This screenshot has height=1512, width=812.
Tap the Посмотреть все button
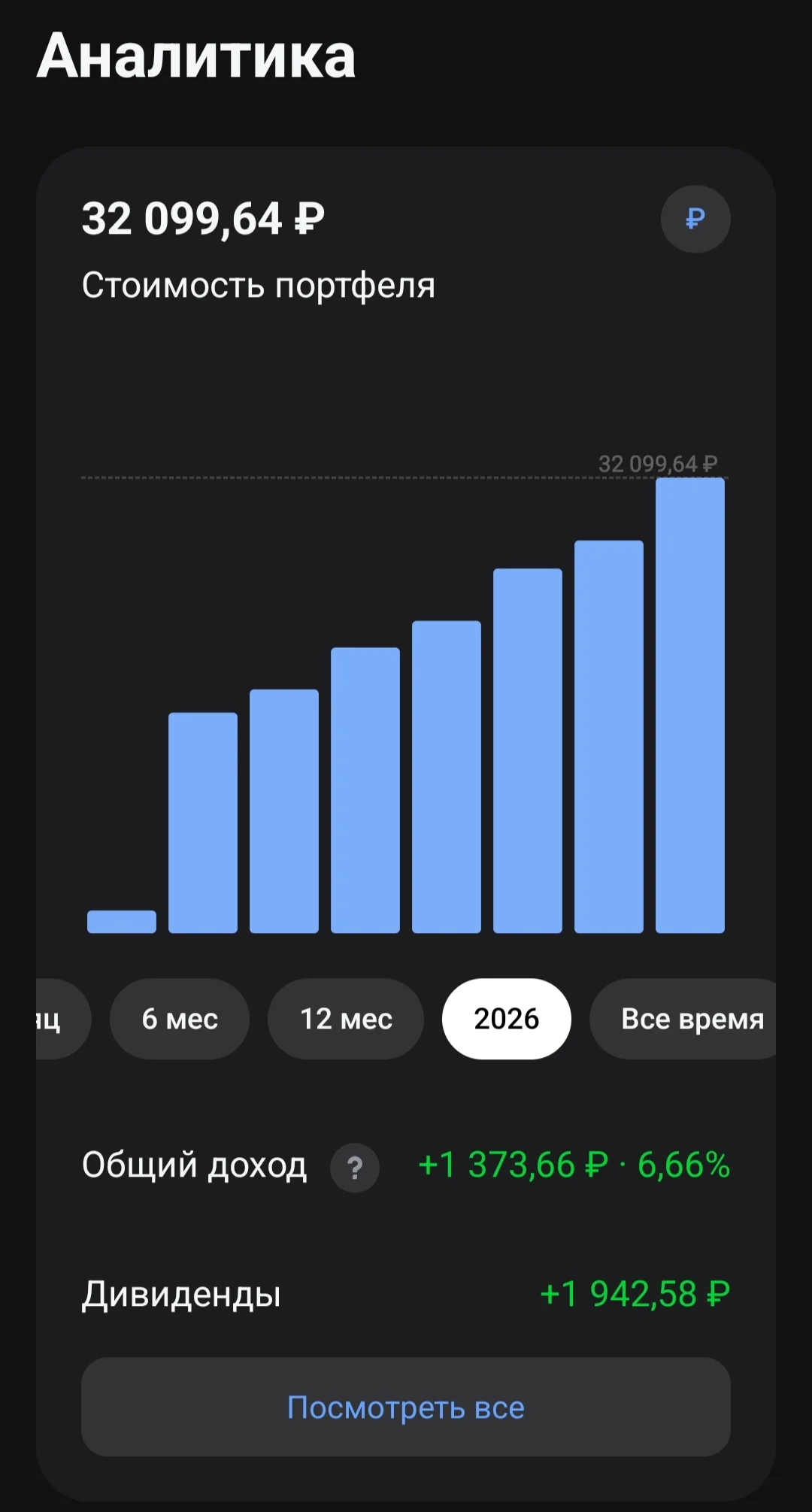tap(406, 1407)
